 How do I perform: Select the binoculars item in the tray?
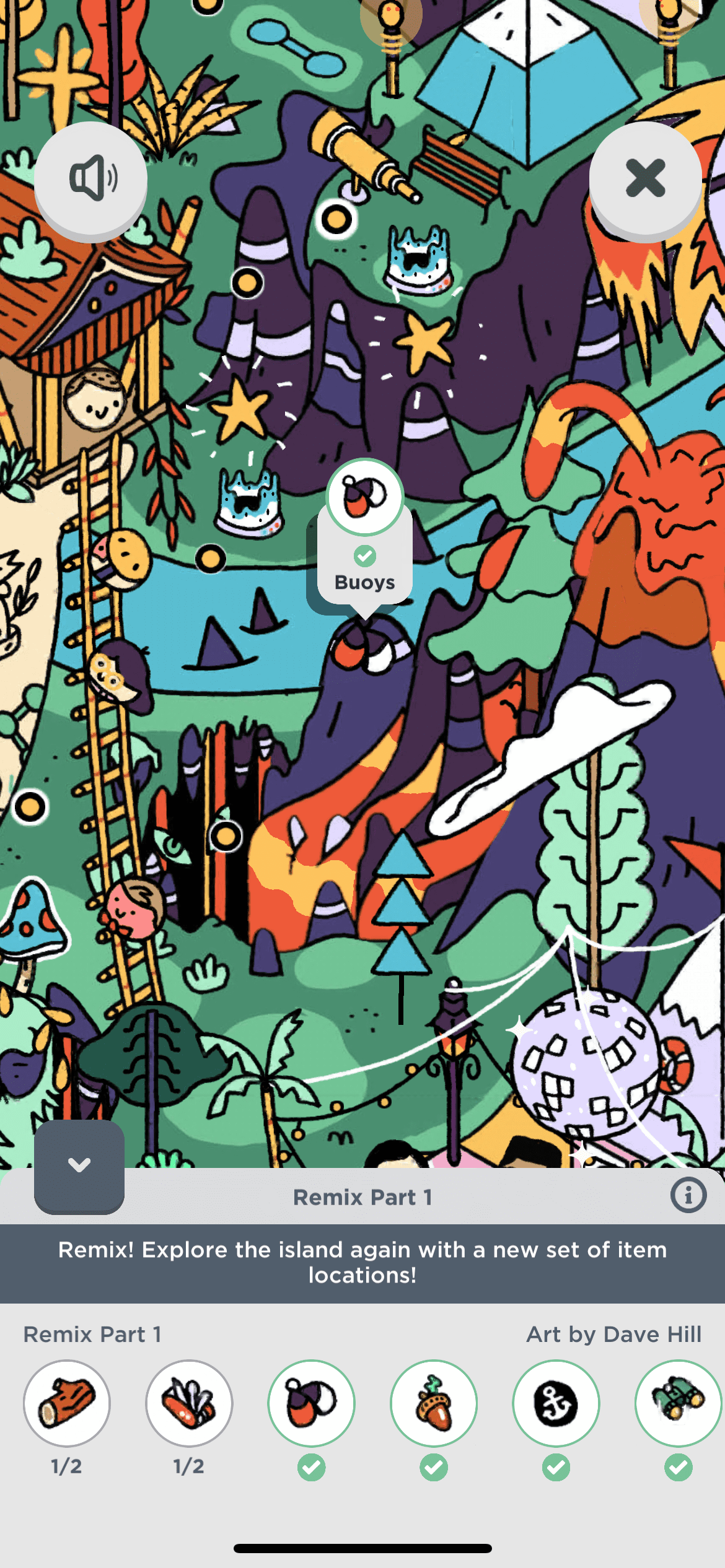(678, 1403)
